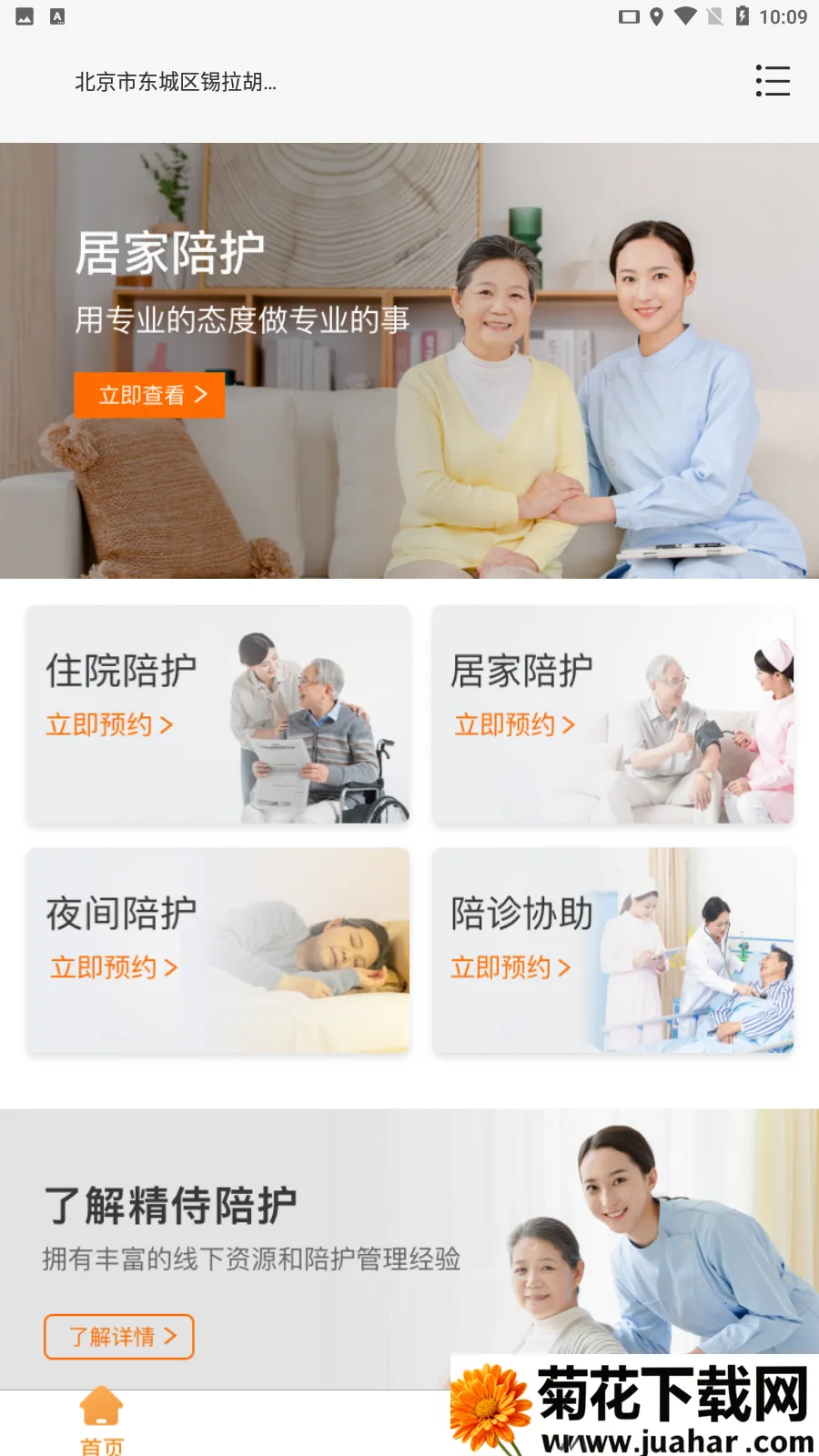Image resolution: width=819 pixels, height=1456 pixels.
Task: Select the 夜间陪护 service card
Action: coord(218,950)
